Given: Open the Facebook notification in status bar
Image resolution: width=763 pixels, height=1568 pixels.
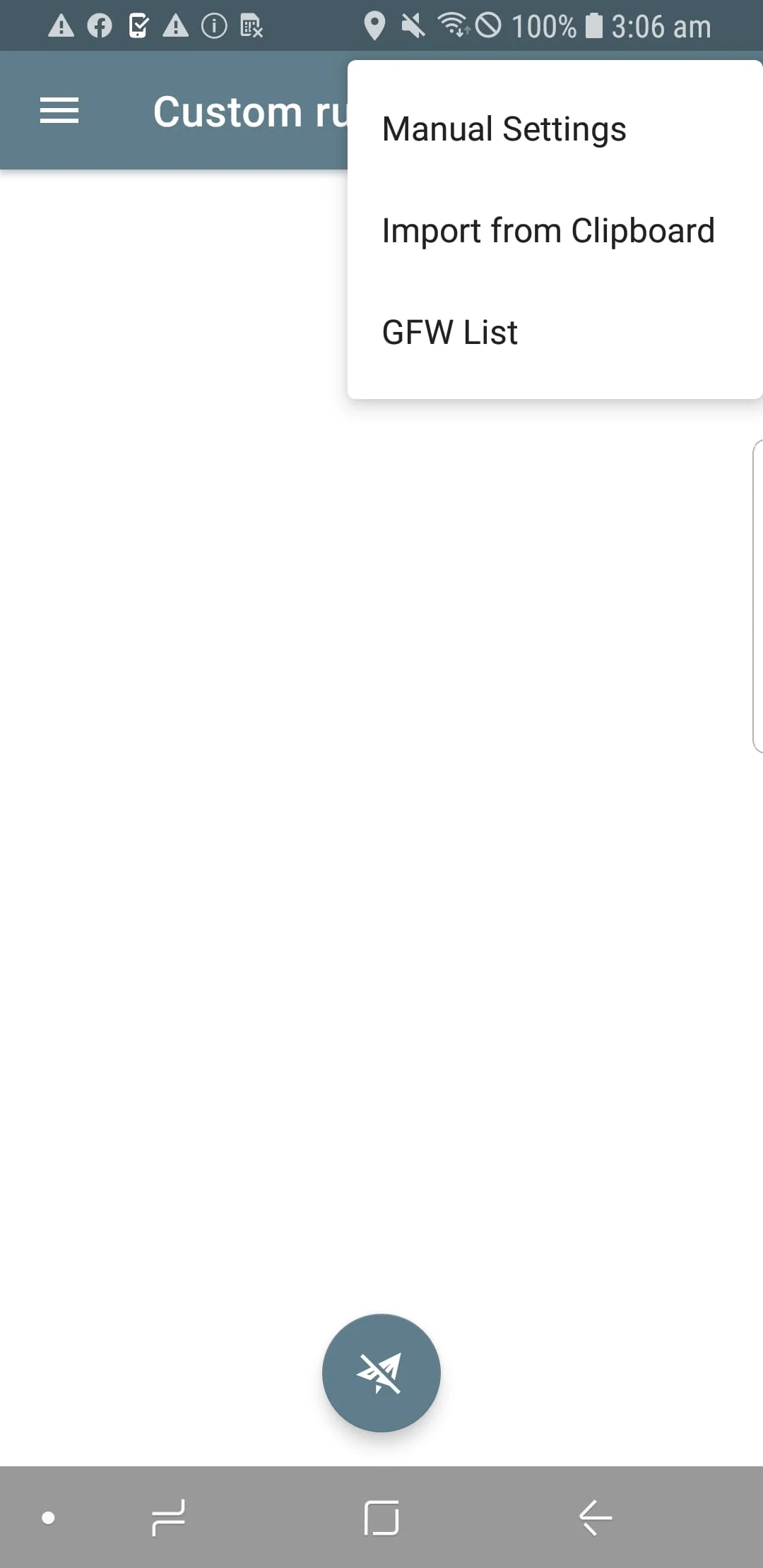Looking at the screenshot, I should pos(98,25).
